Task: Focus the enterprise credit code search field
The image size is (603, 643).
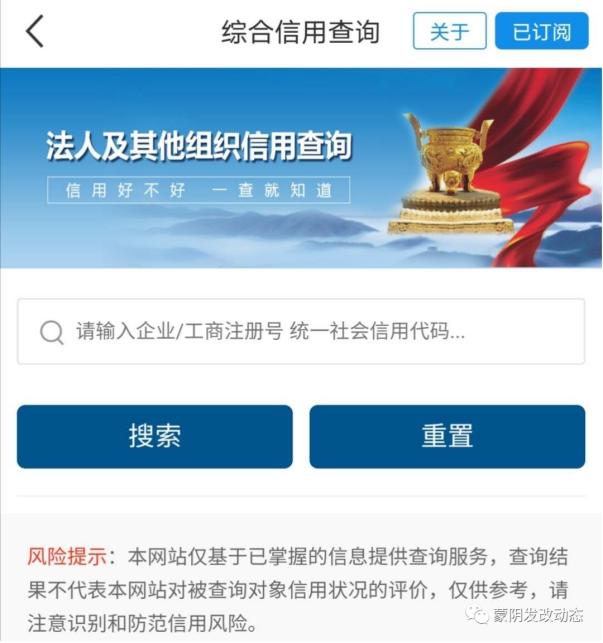Action: pos(300,332)
